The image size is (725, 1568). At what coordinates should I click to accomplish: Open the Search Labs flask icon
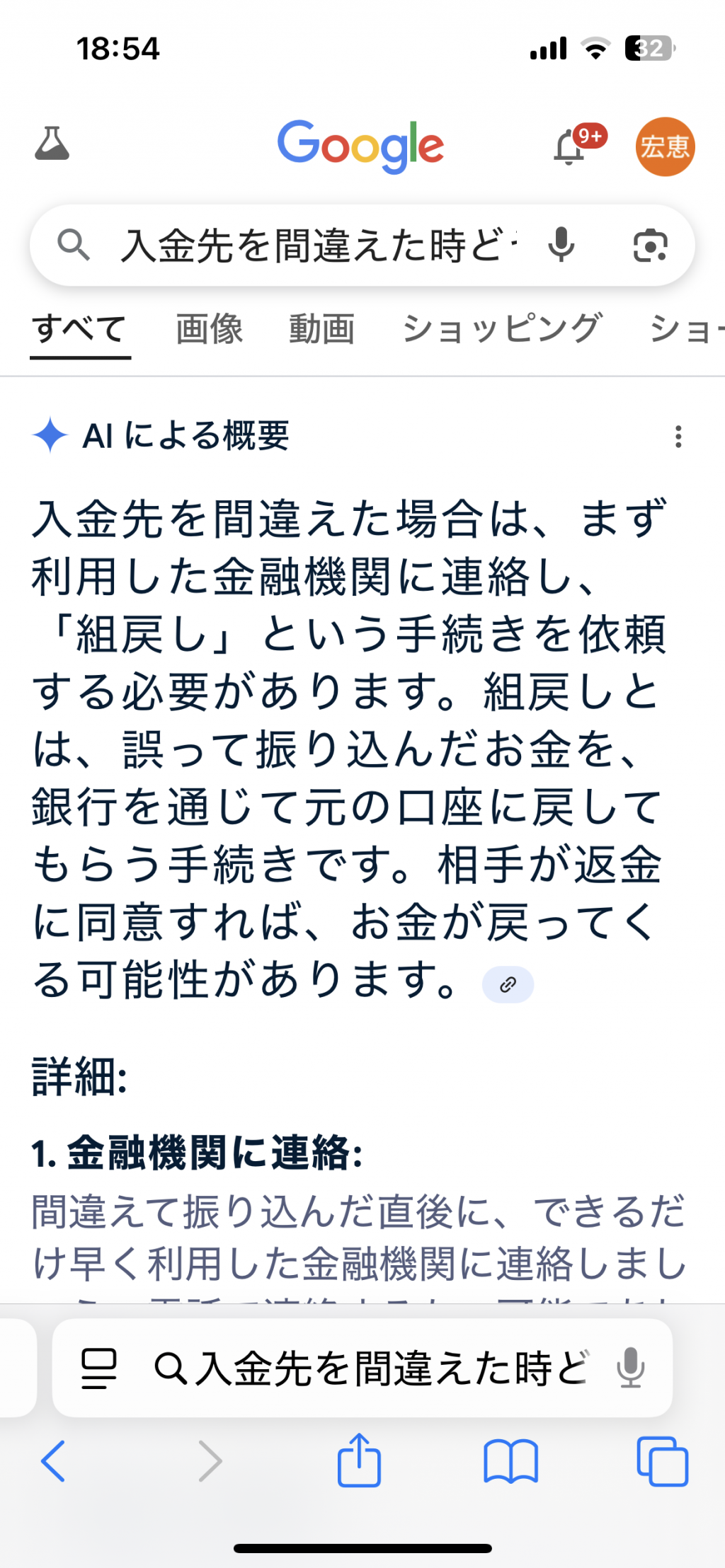tap(52, 144)
